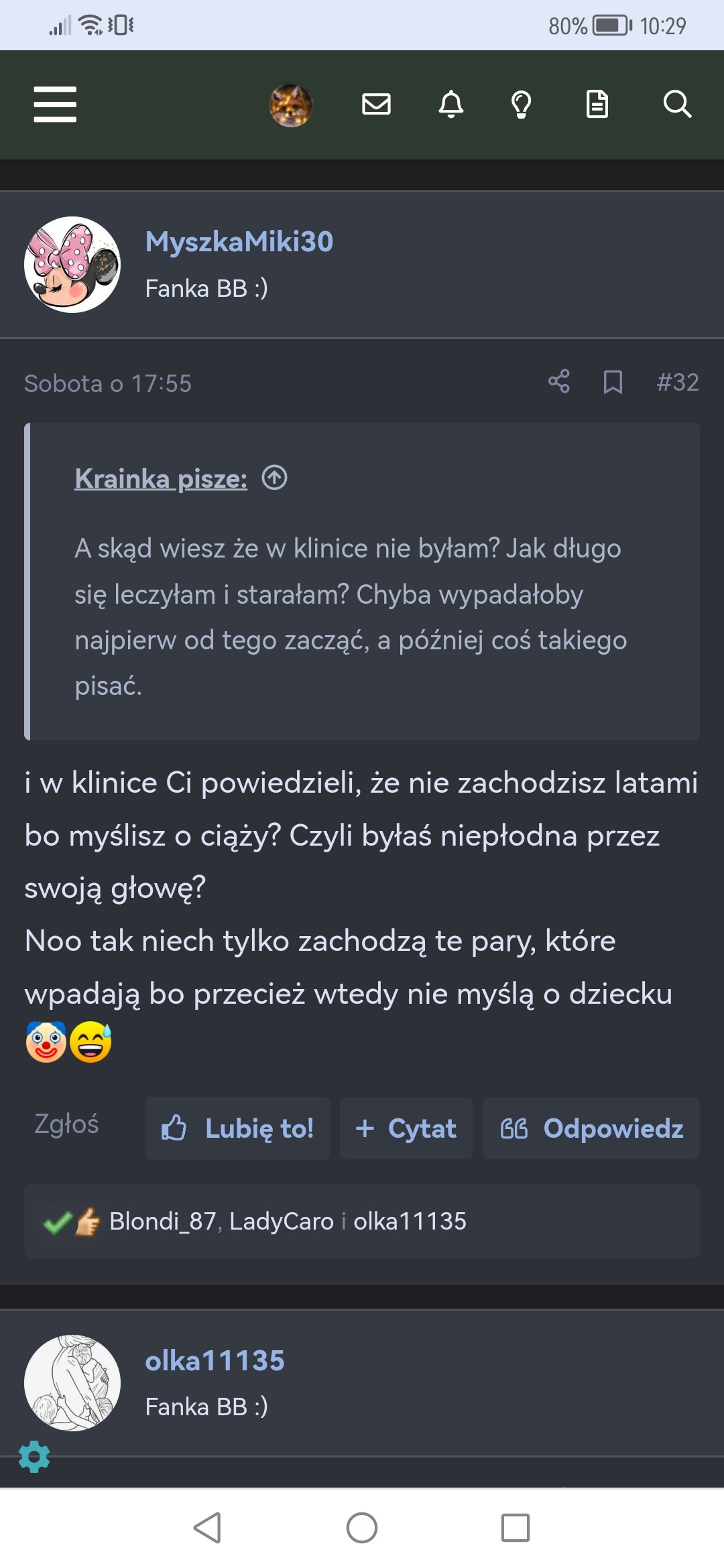
Task: Open the private messages envelope
Action: click(376, 105)
